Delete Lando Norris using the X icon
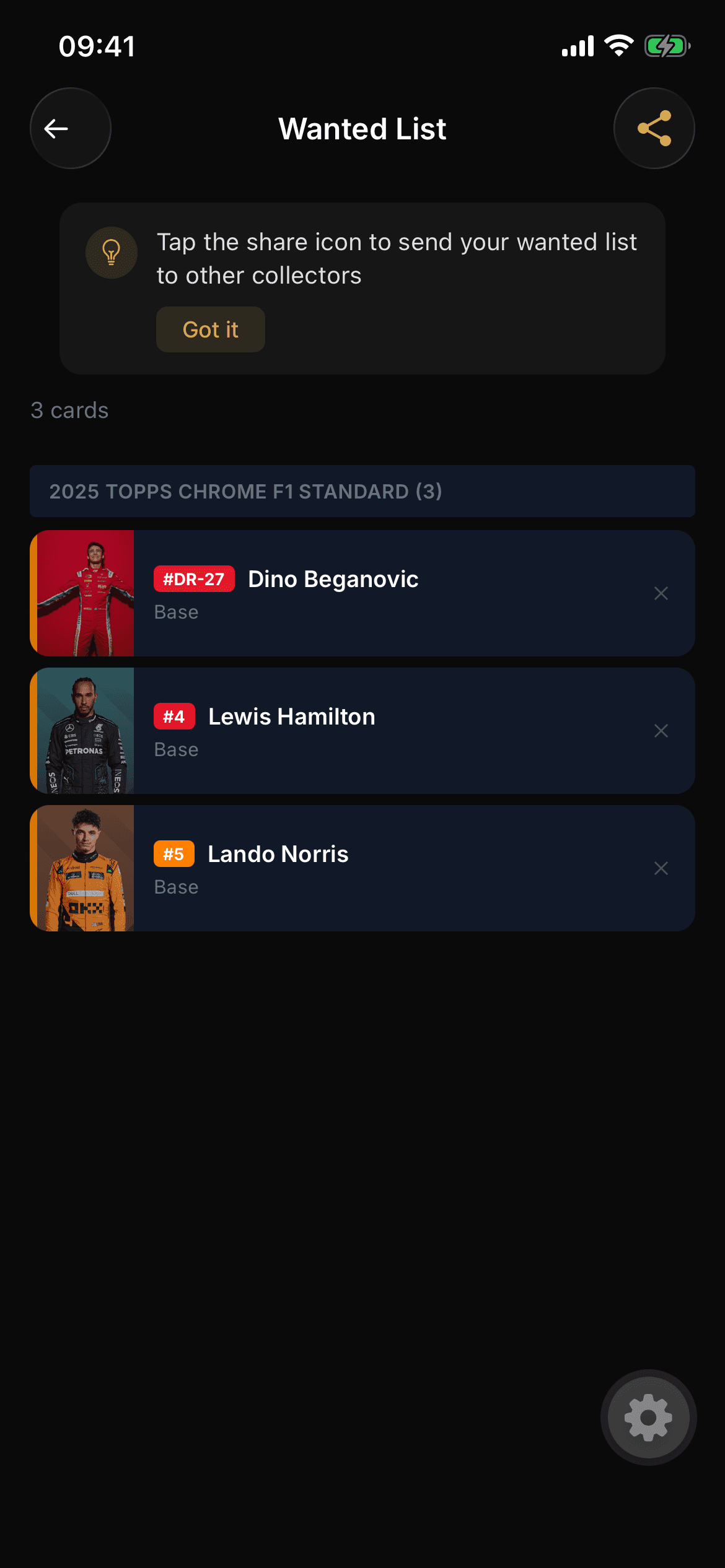725x1568 pixels. tap(661, 868)
